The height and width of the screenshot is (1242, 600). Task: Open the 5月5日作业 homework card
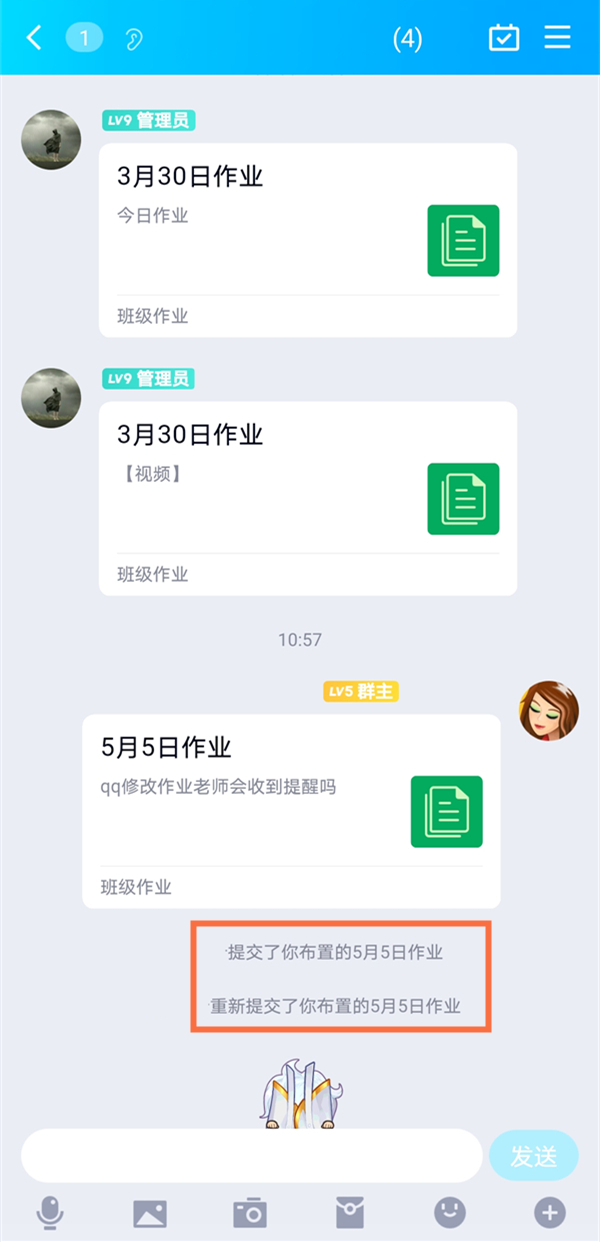tap(290, 810)
